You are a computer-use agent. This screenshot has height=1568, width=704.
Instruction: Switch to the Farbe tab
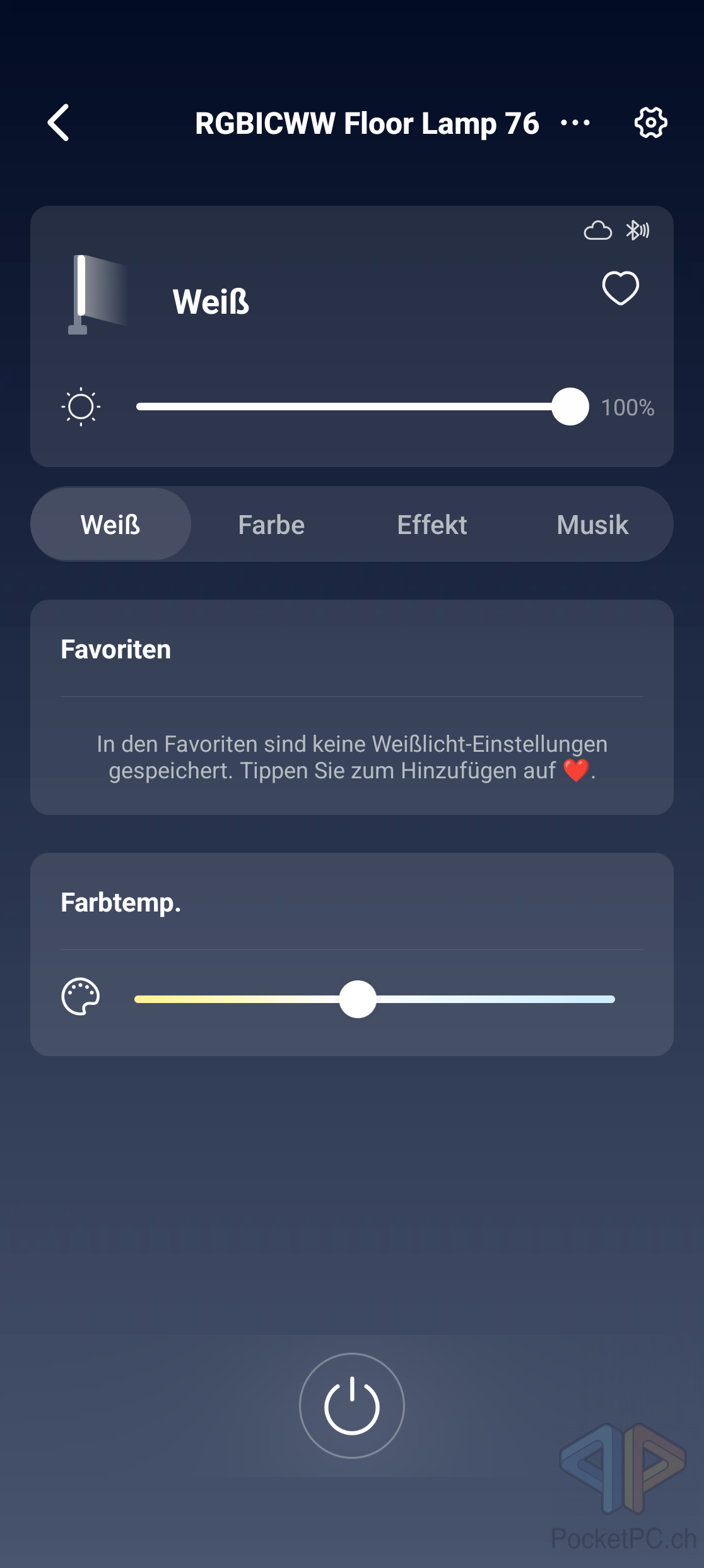click(271, 525)
